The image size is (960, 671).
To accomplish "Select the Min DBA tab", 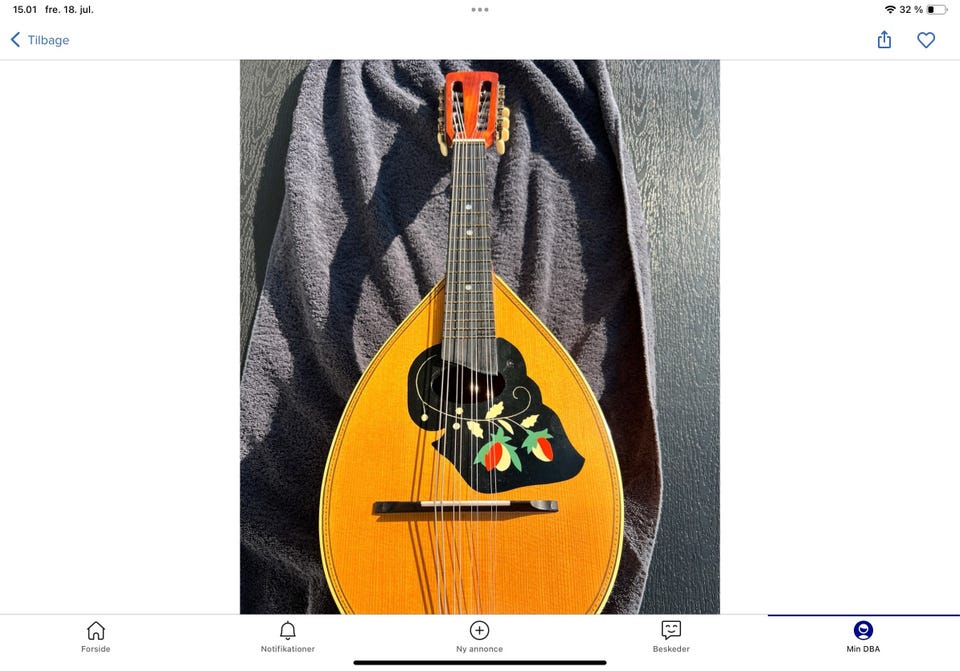I will (x=863, y=636).
